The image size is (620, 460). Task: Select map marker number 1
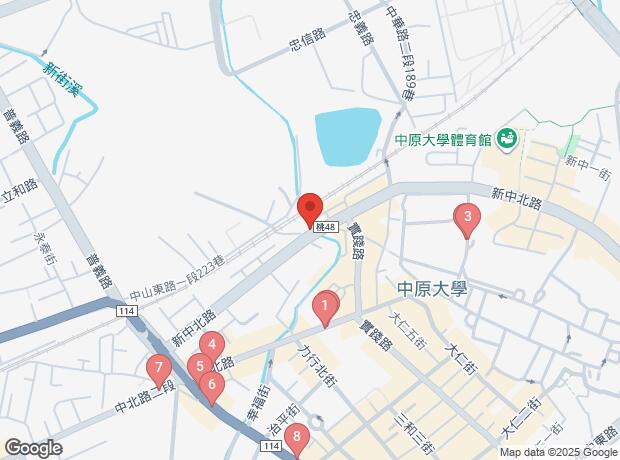325,309
